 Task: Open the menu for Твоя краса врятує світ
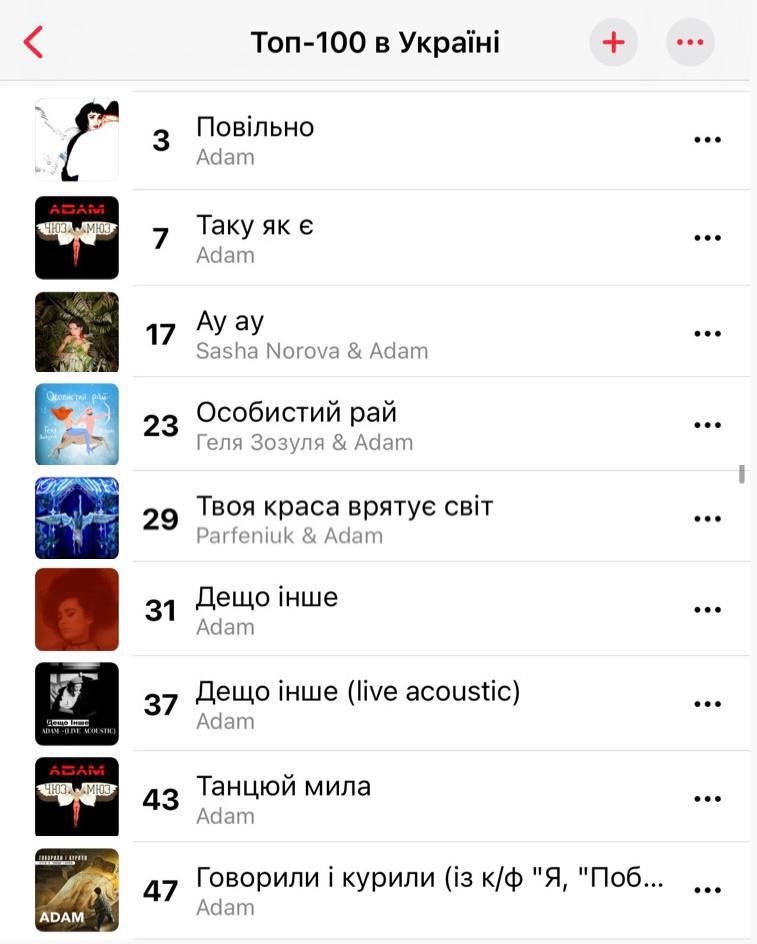(x=707, y=519)
